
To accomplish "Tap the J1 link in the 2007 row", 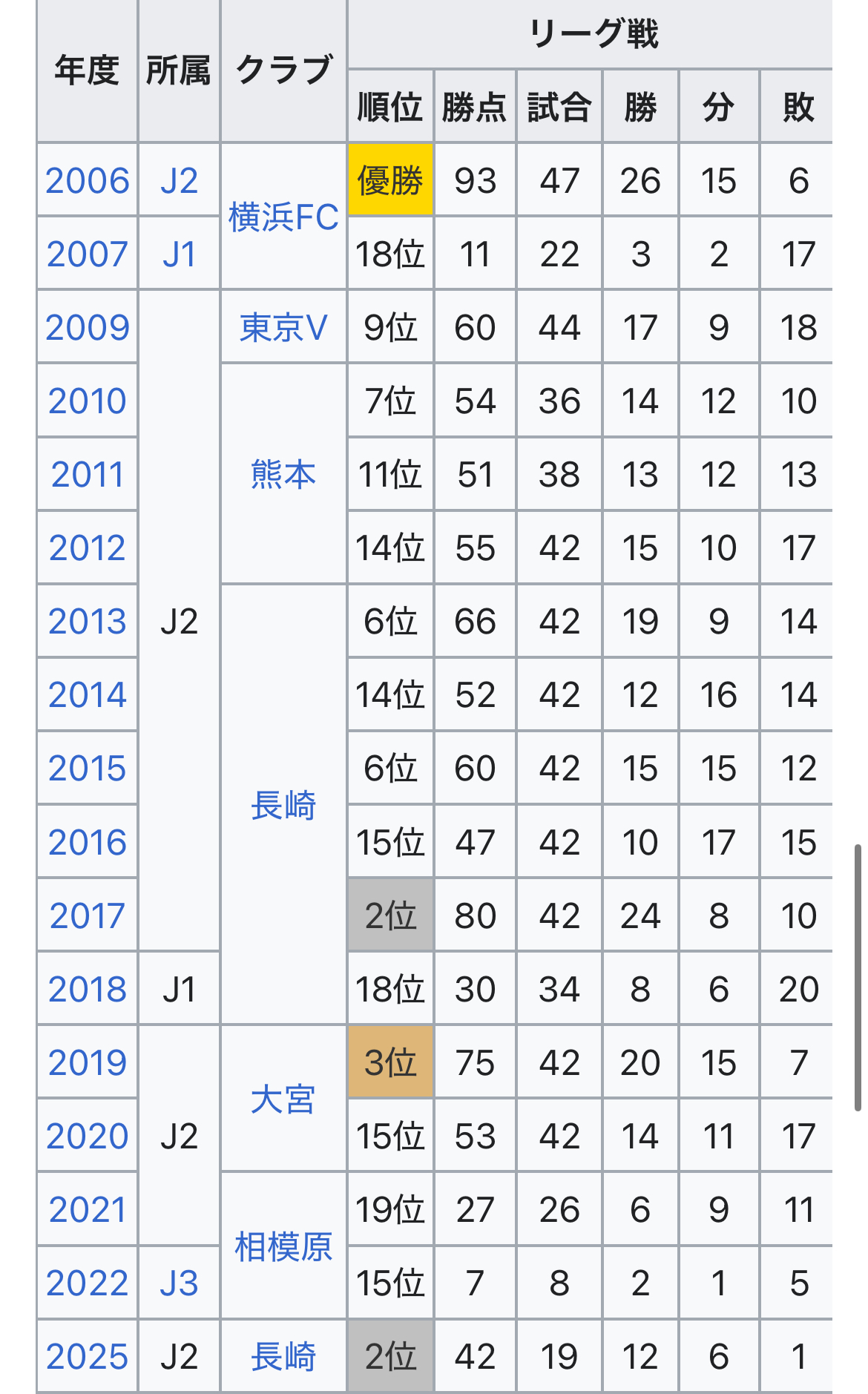I will click(x=179, y=254).
